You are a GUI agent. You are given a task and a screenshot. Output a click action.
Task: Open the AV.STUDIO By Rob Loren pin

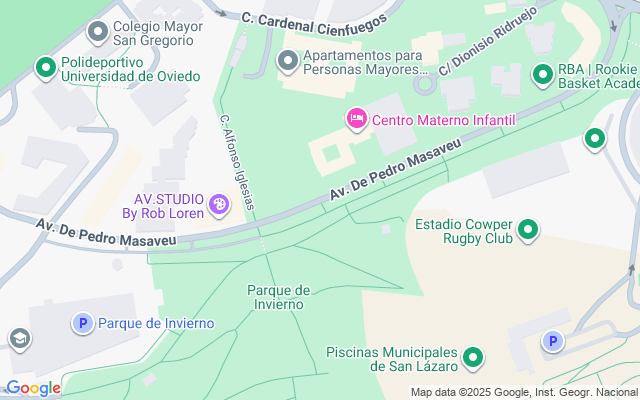click(219, 206)
